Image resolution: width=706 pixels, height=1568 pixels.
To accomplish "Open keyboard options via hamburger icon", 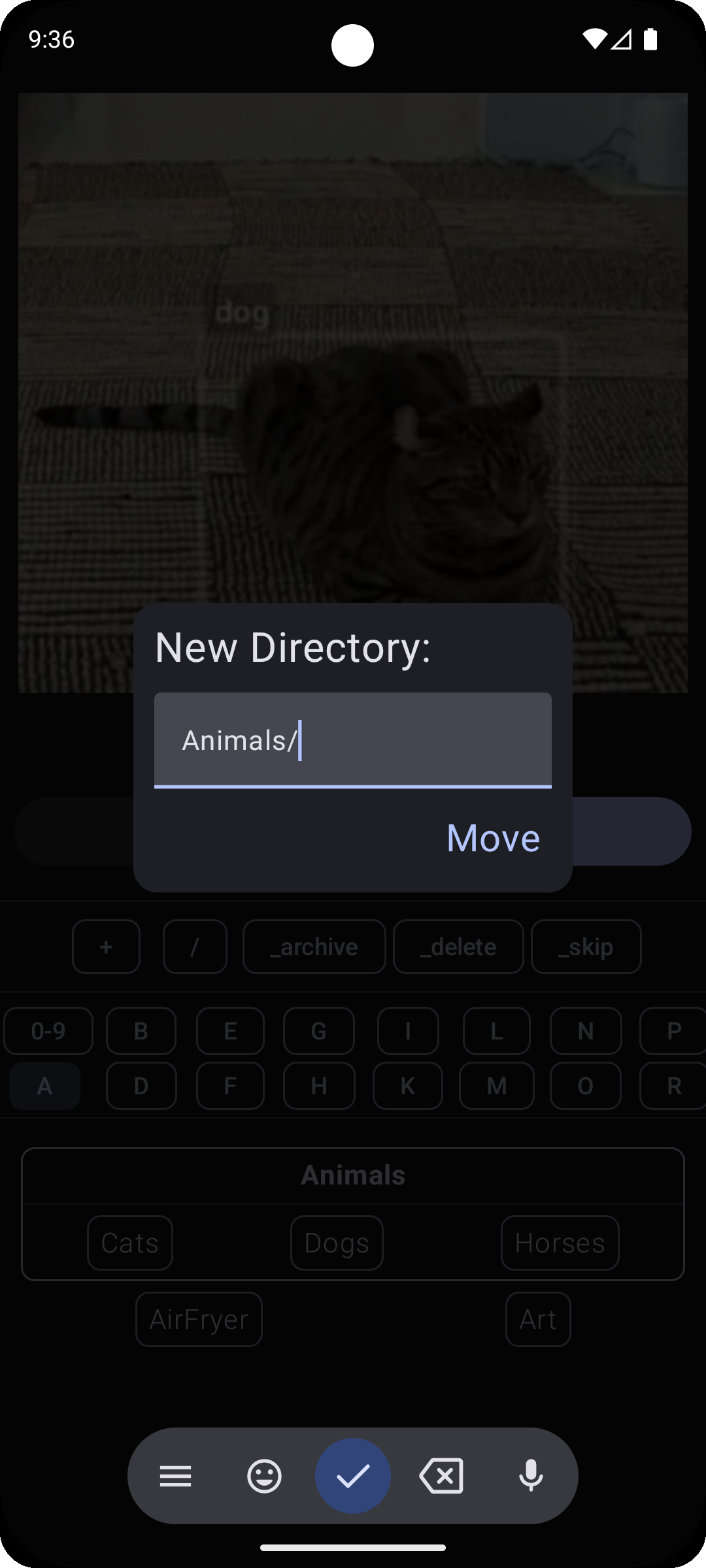I will (175, 1475).
